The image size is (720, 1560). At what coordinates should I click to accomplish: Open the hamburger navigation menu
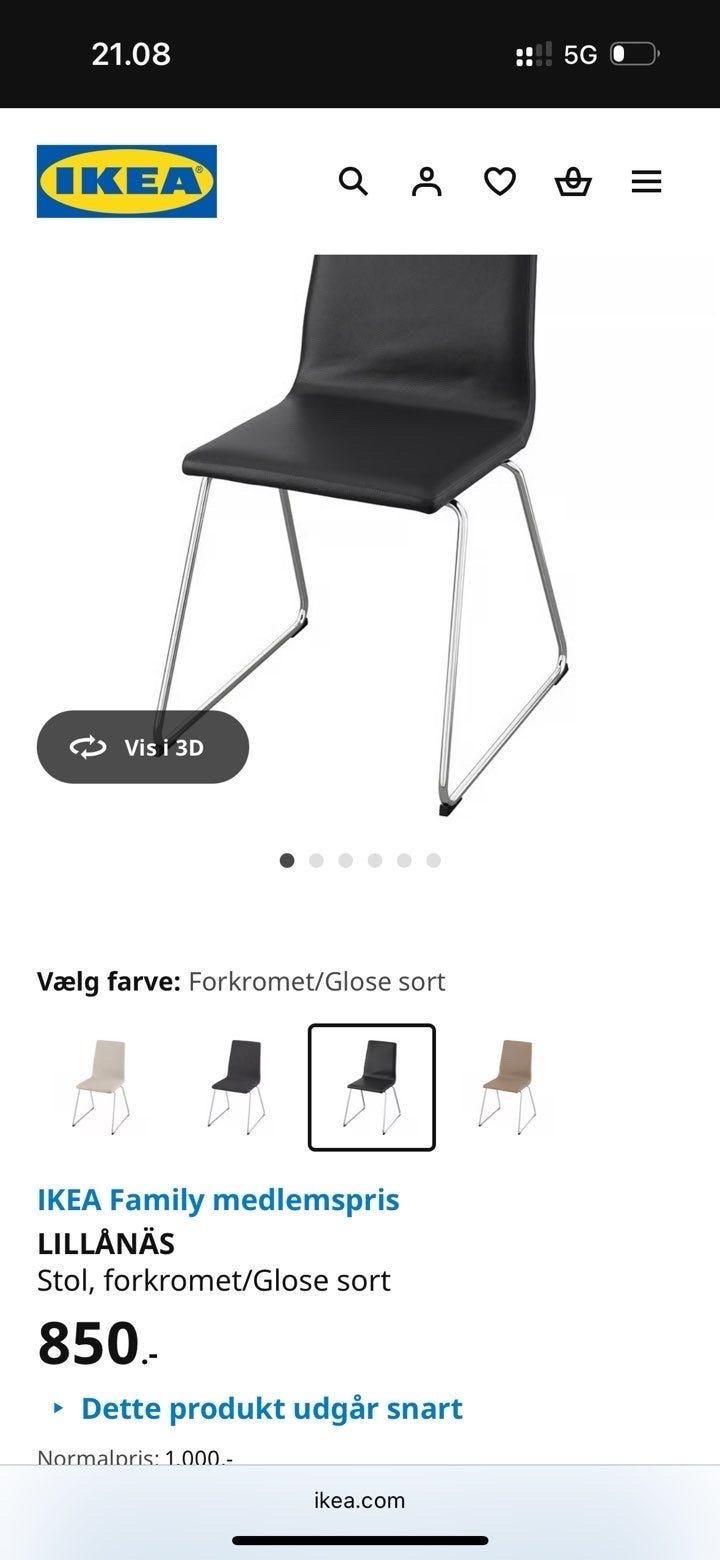pos(646,182)
